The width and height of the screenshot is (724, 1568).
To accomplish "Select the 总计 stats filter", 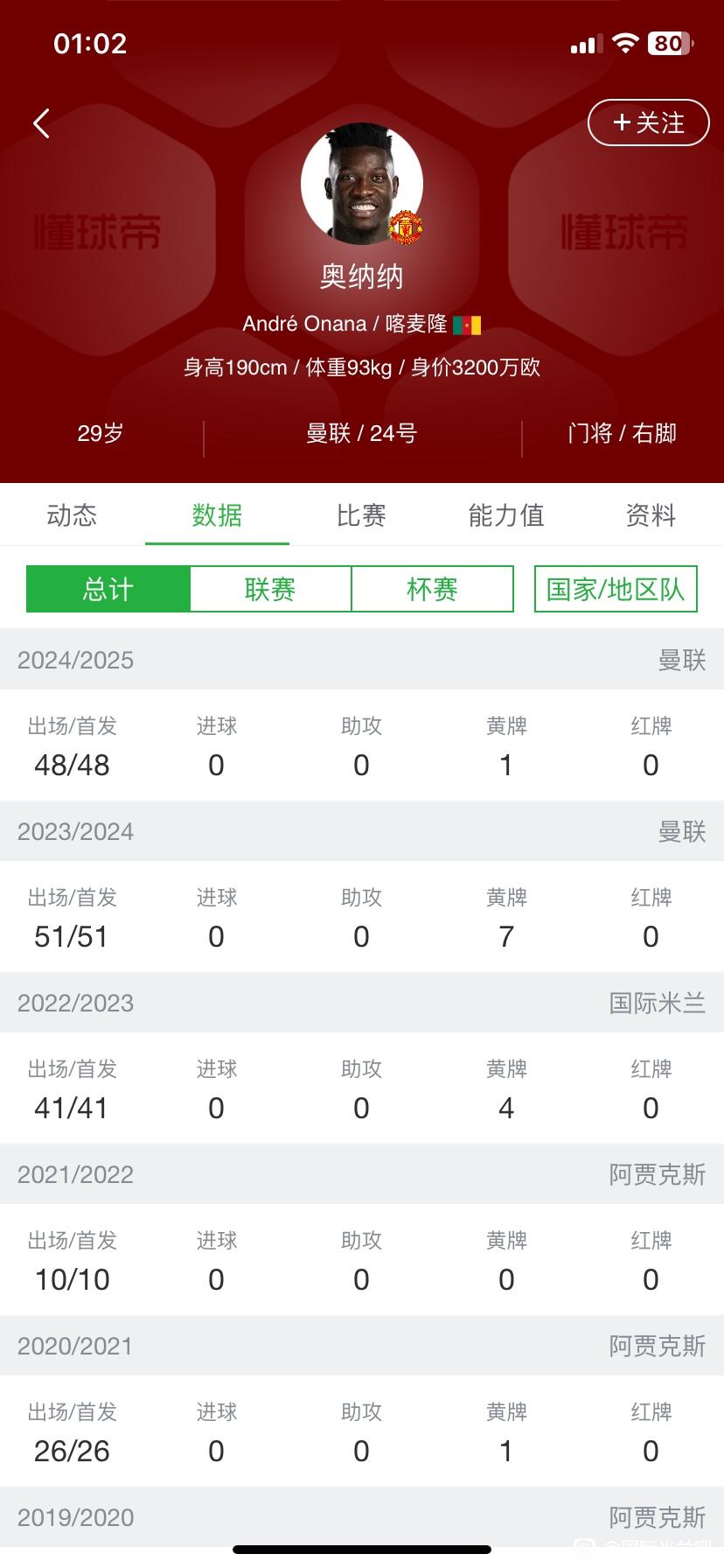I will (108, 589).
